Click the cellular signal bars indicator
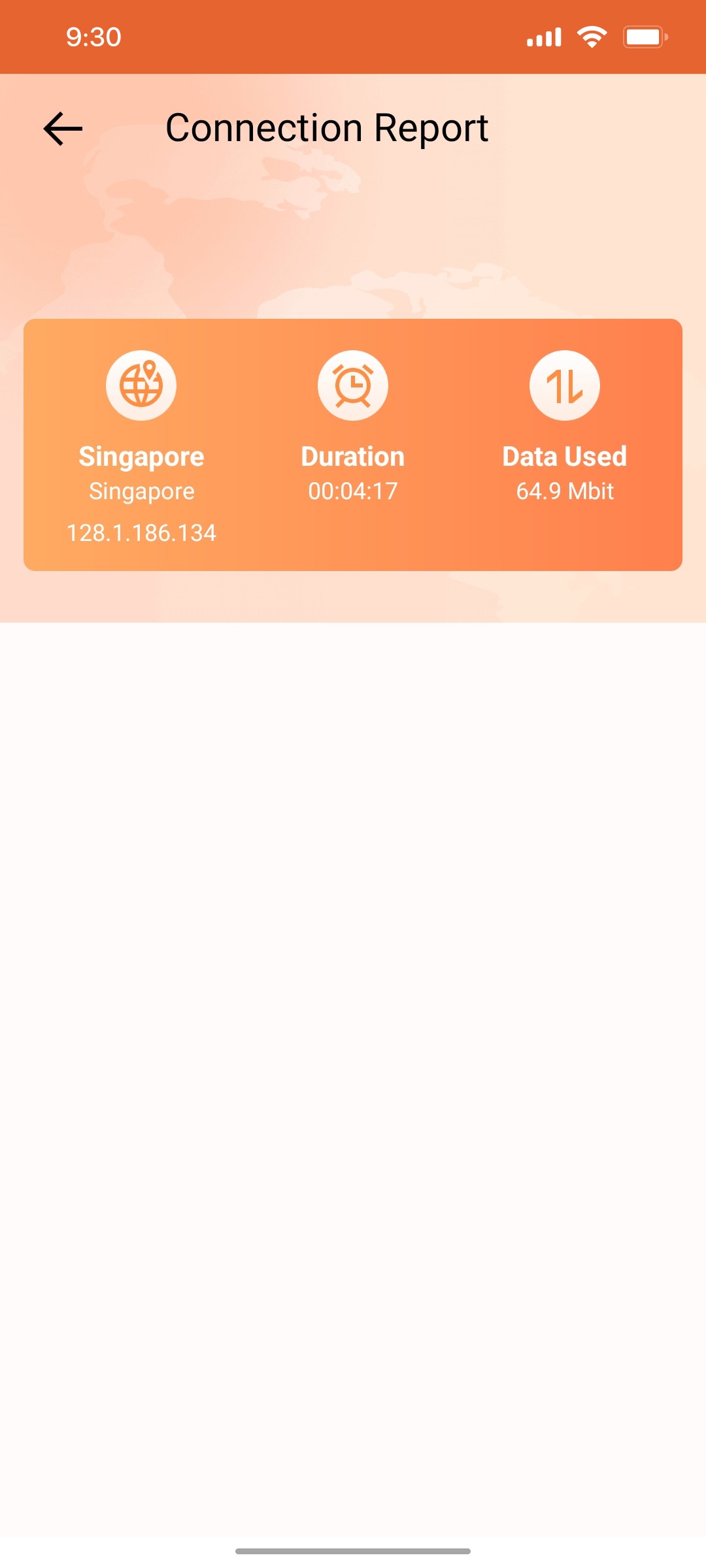706x1568 pixels. (x=545, y=37)
